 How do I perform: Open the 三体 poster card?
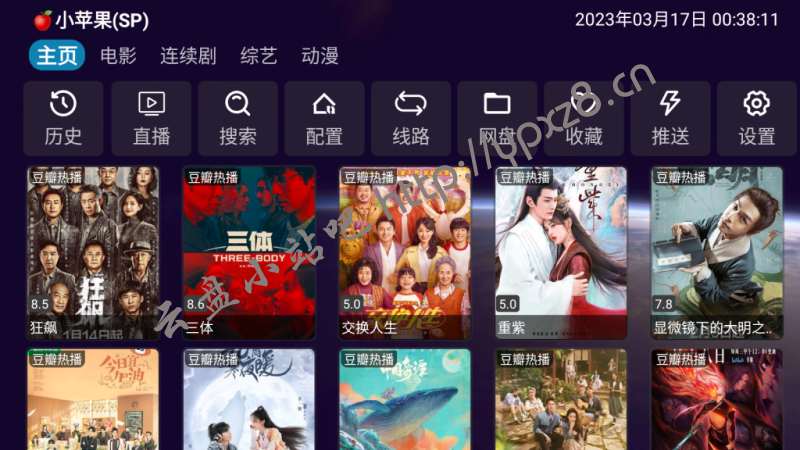point(249,252)
